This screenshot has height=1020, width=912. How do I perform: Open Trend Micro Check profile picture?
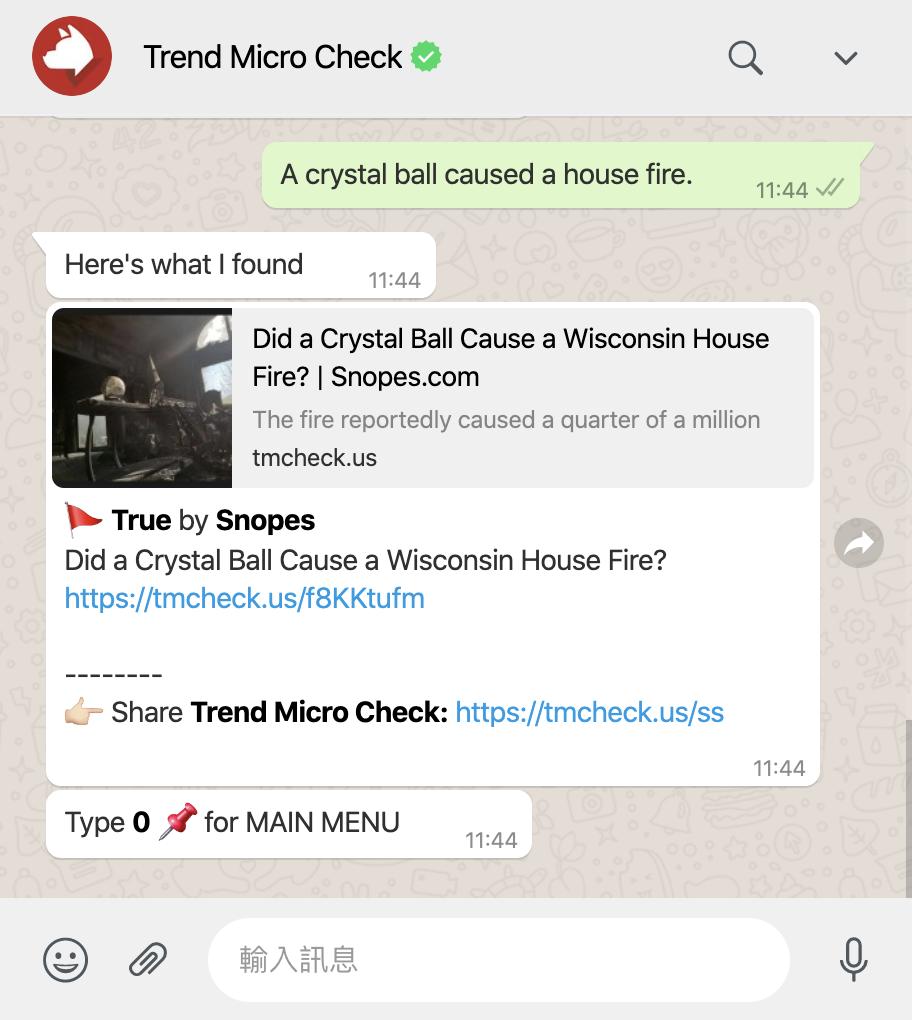[x=70, y=56]
